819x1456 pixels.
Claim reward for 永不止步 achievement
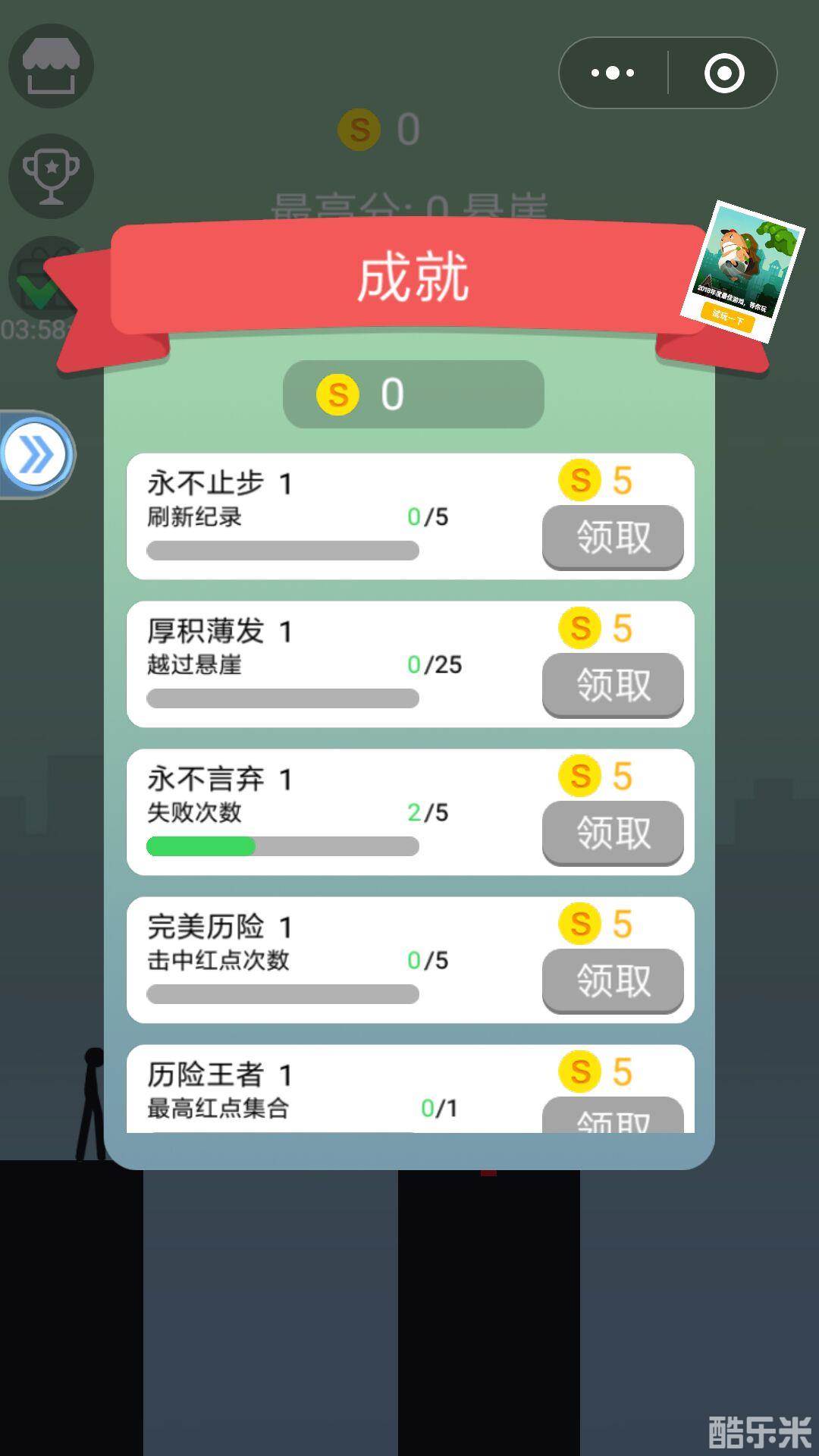click(613, 537)
